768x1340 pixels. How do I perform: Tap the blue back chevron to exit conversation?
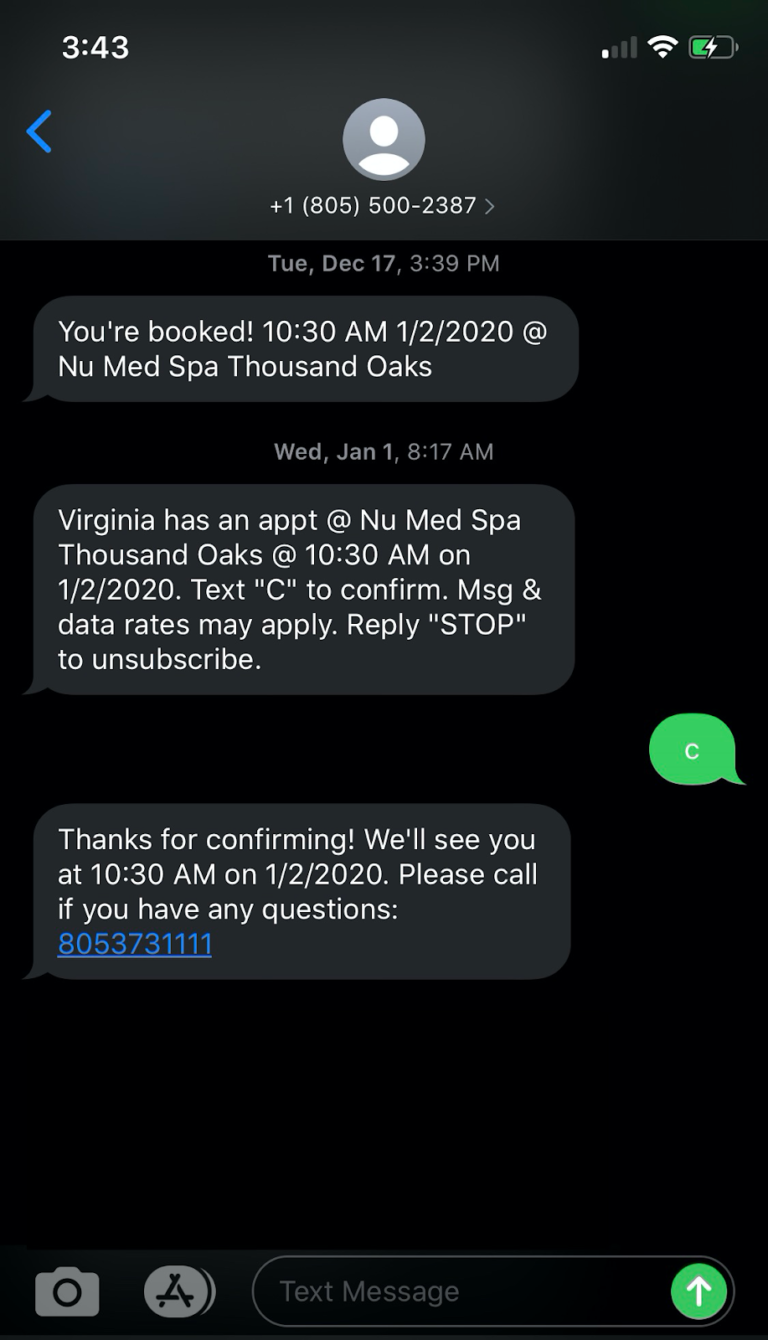38,131
